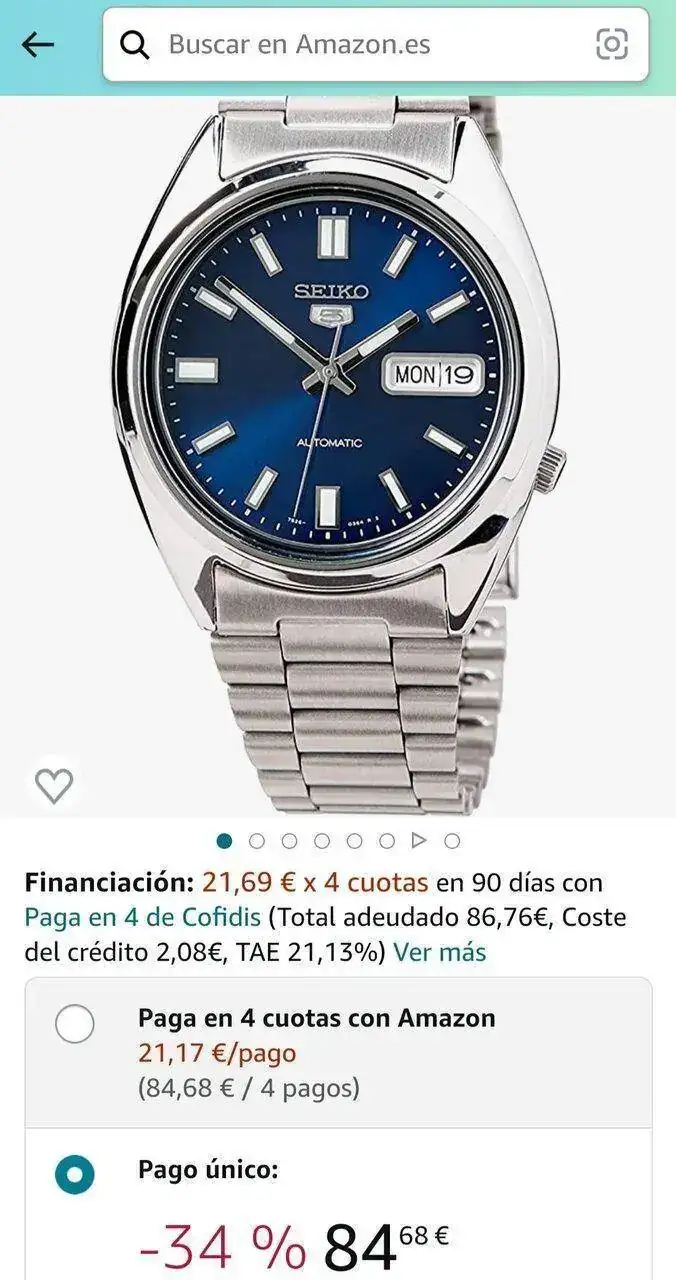Go back using the arrow icon
Image resolution: width=676 pixels, height=1280 pixels.
pyautogui.click(x=38, y=45)
